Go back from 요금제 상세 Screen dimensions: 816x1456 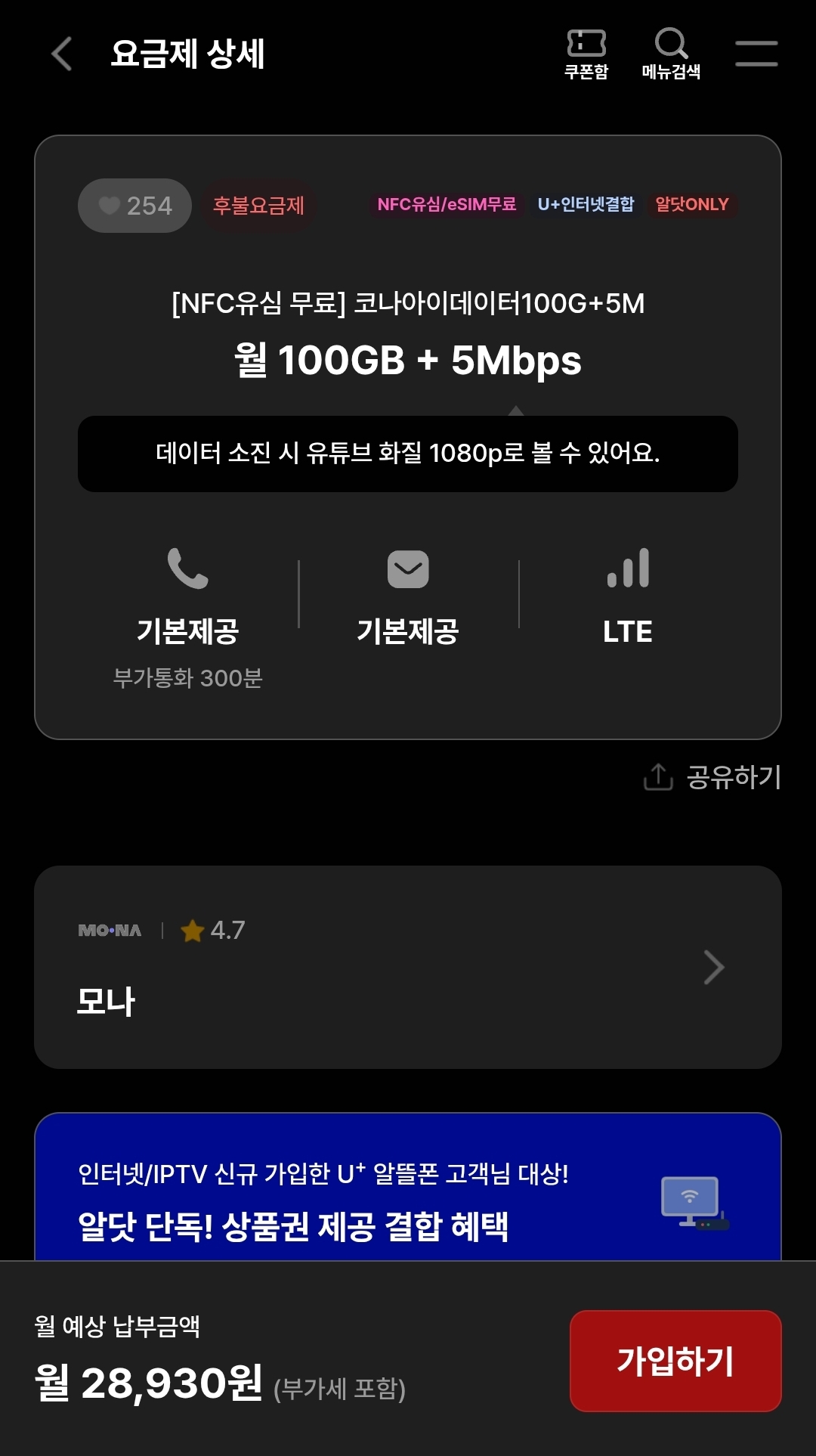62,54
